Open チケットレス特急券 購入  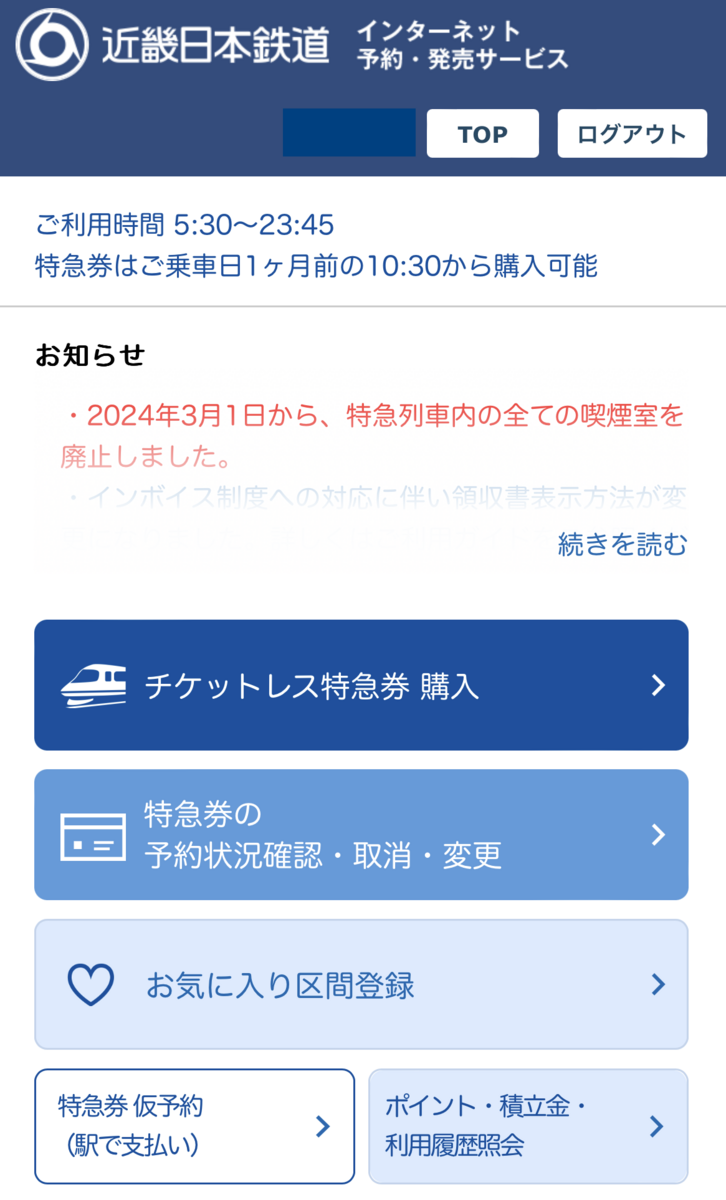[361, 685]
